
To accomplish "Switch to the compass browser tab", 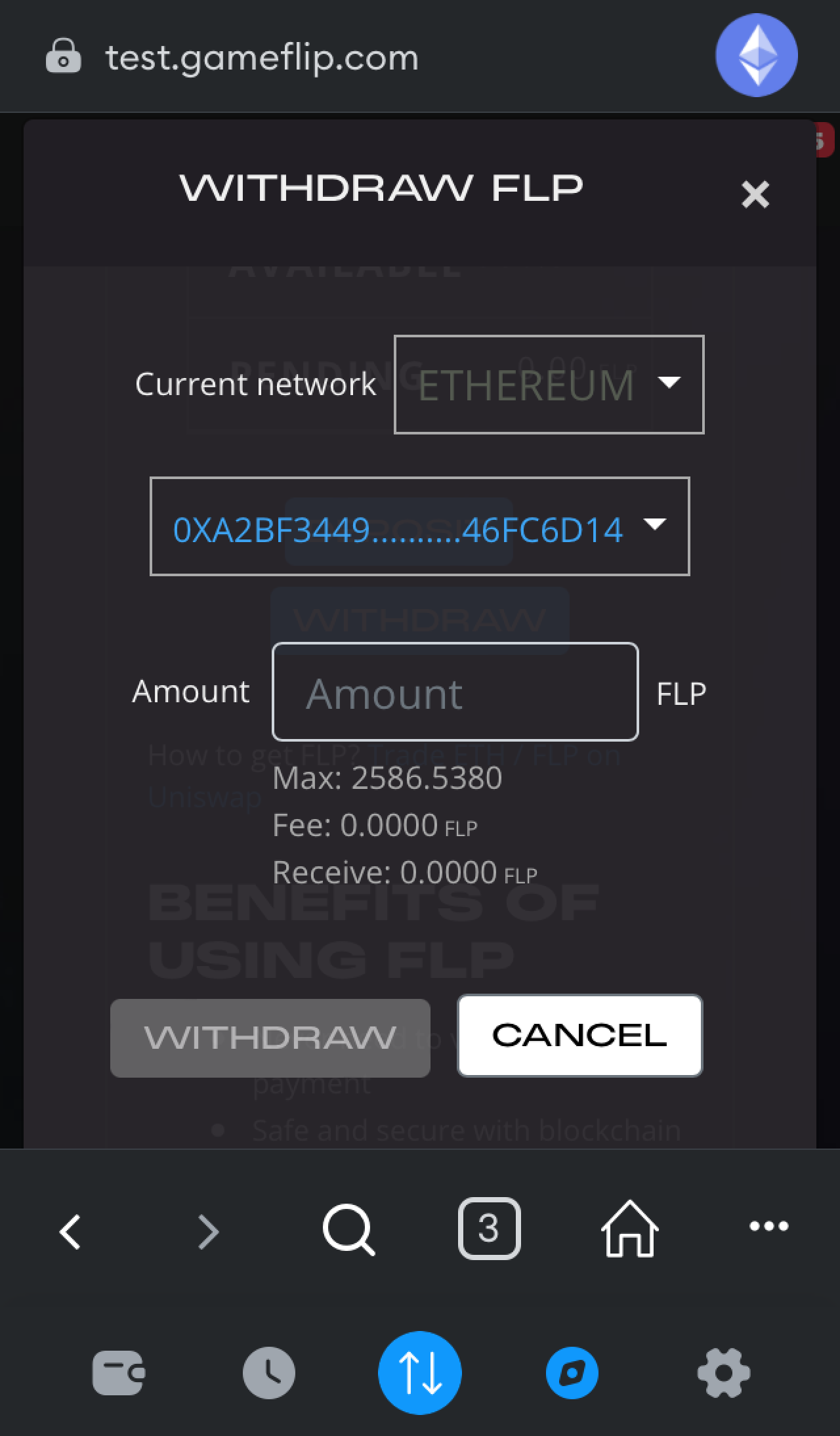I will [x=572, y=1372].
